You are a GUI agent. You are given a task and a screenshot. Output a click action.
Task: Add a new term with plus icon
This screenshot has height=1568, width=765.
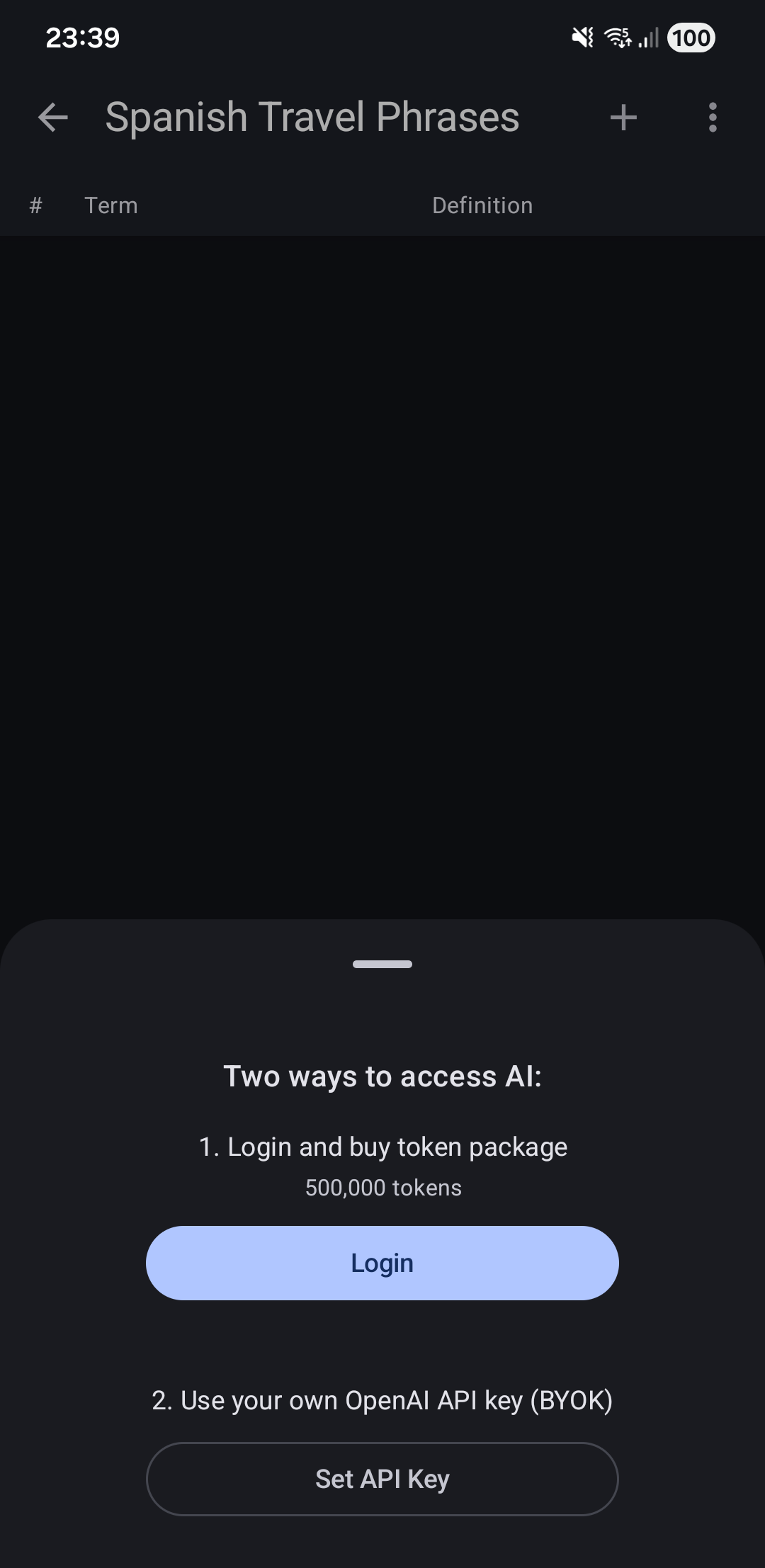point(623,117)
